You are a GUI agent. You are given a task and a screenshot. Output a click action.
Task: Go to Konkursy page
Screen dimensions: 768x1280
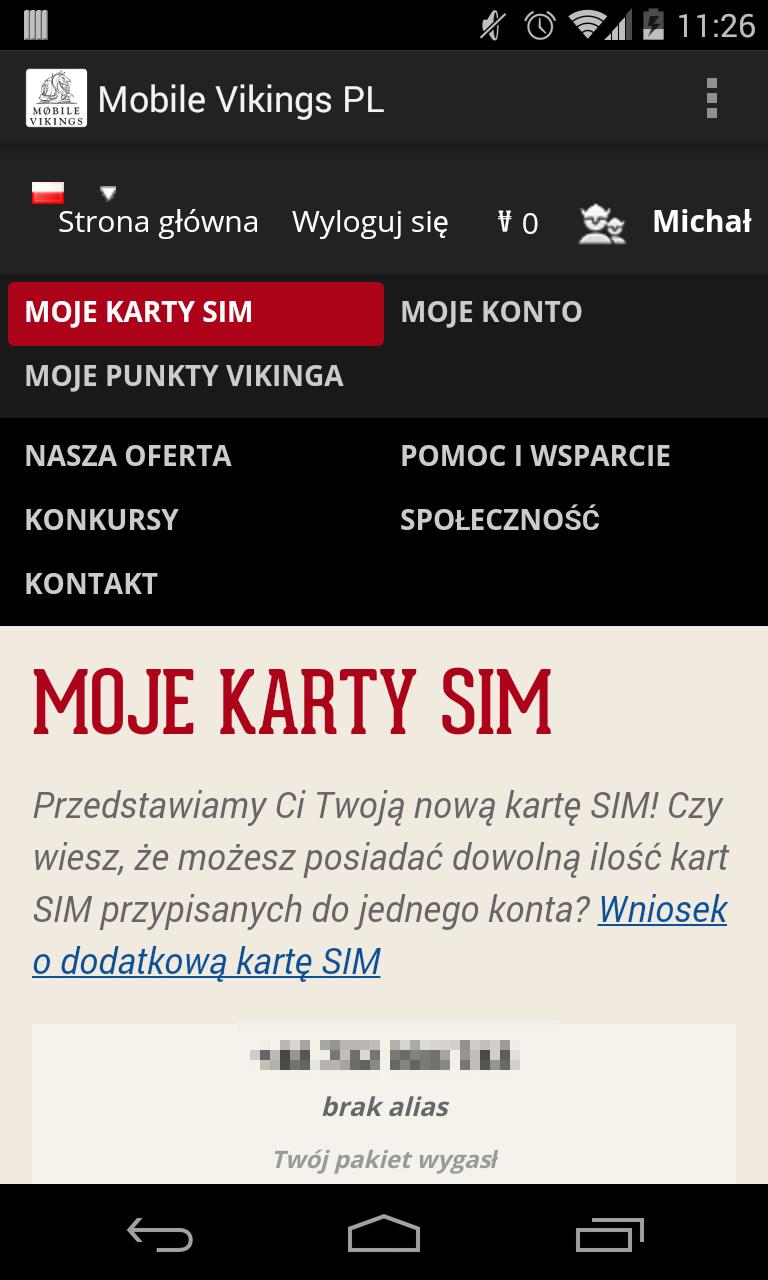point(101,520)
